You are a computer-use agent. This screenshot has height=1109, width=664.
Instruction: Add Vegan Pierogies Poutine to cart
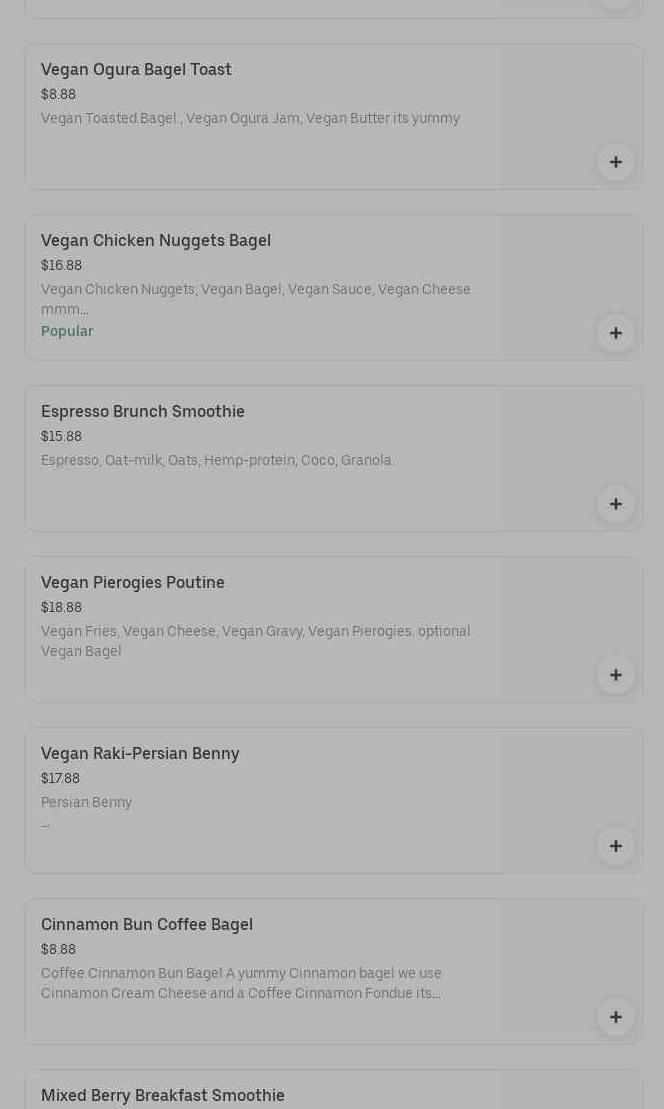click(x=615, y=675)
